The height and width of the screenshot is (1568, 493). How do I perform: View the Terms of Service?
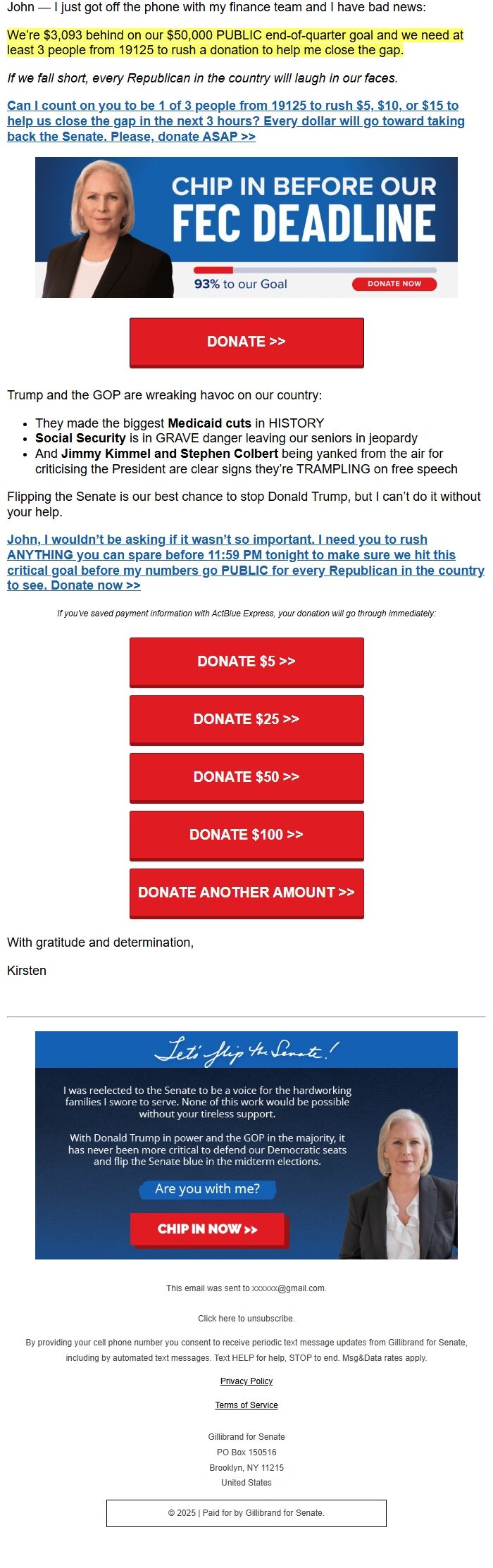(x=246, y=1405)
